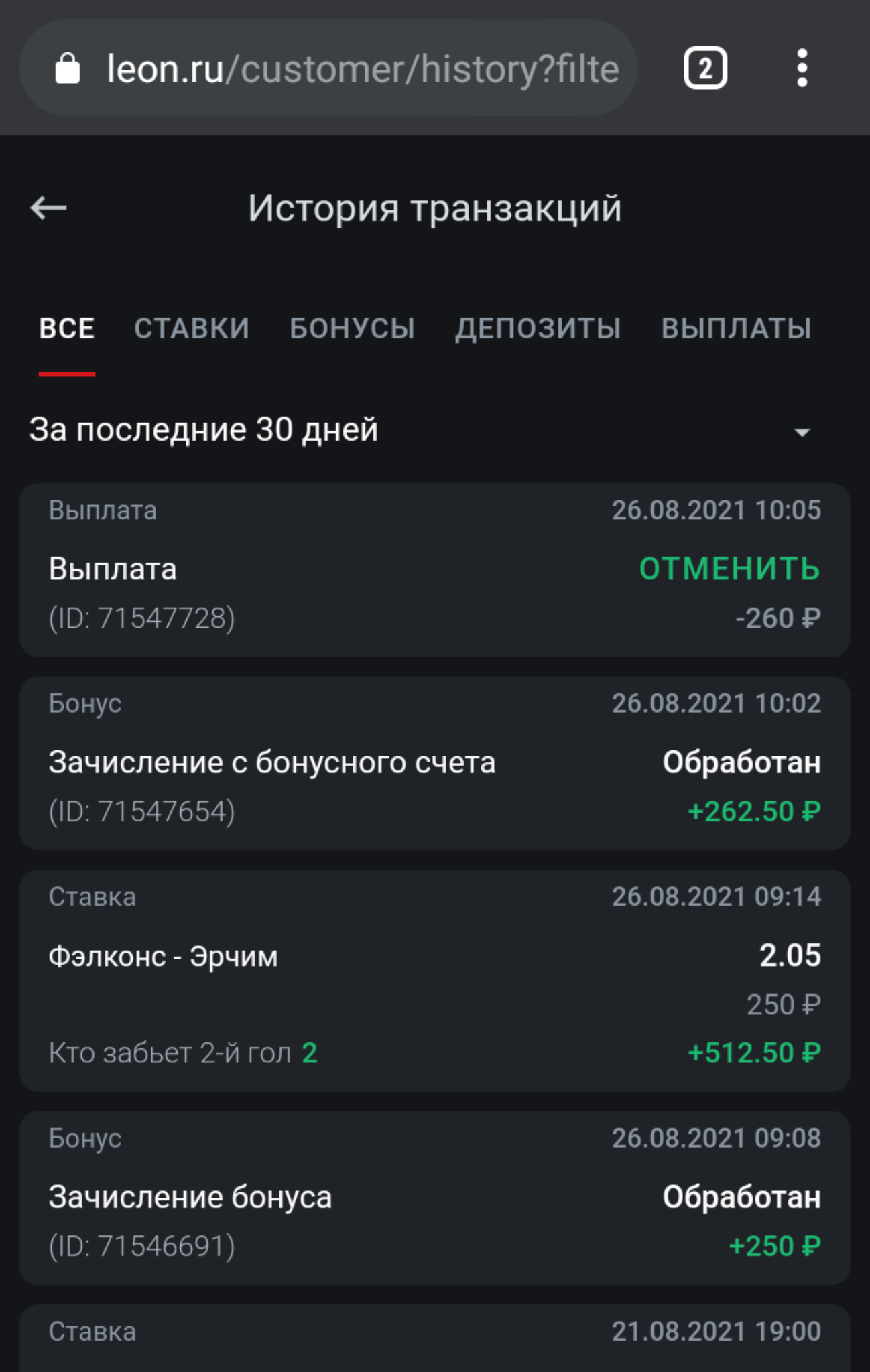Open the browser overflow menu
This screenshot has height=1372, width=870.
pyautogui.click(x=802, y=68)
